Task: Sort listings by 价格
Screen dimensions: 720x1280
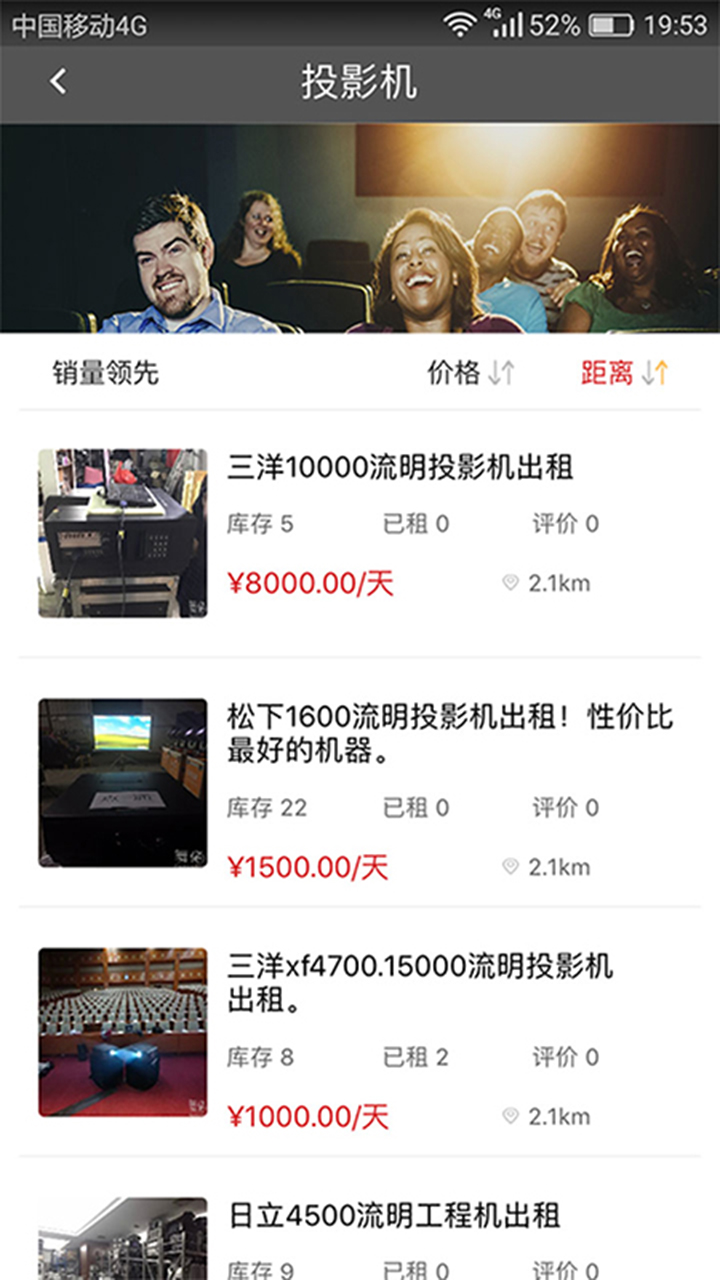Action: (x=470, y=374)
